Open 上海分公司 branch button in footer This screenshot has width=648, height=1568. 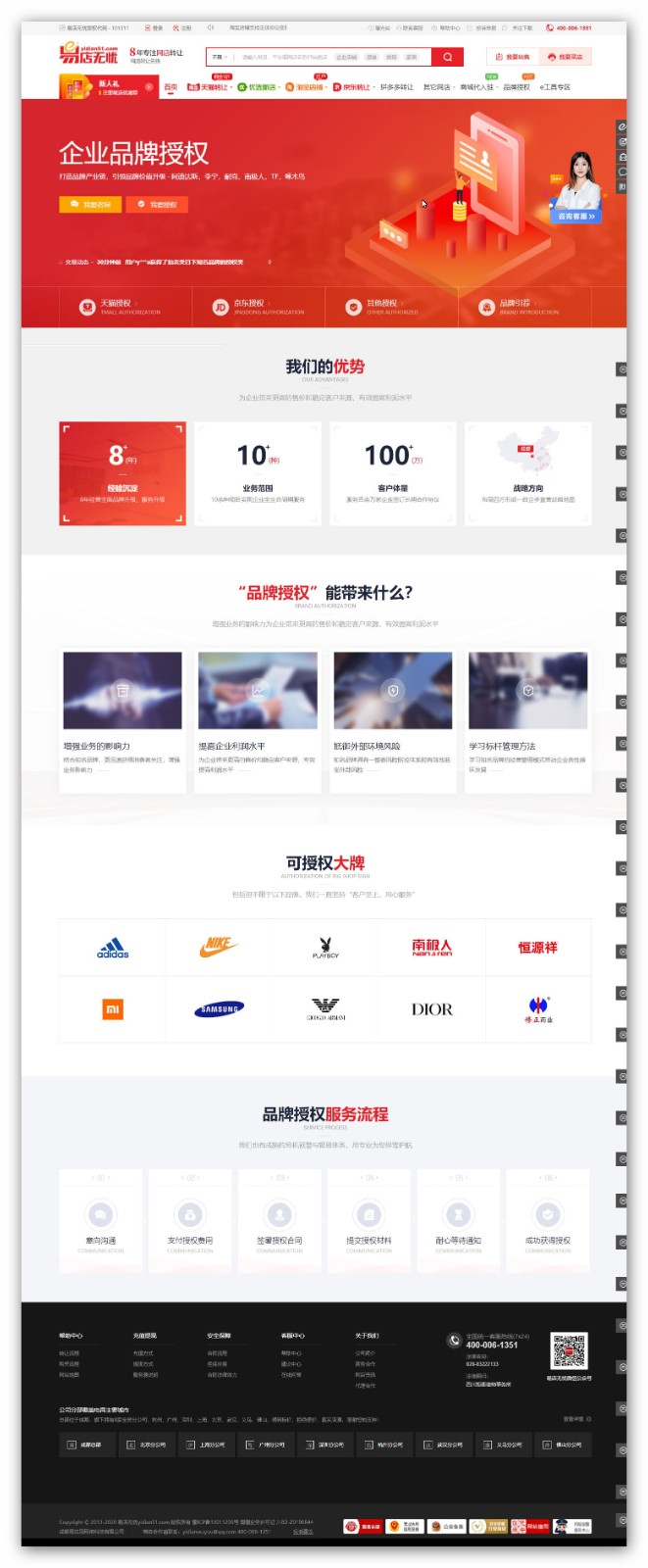(206, 1445)
